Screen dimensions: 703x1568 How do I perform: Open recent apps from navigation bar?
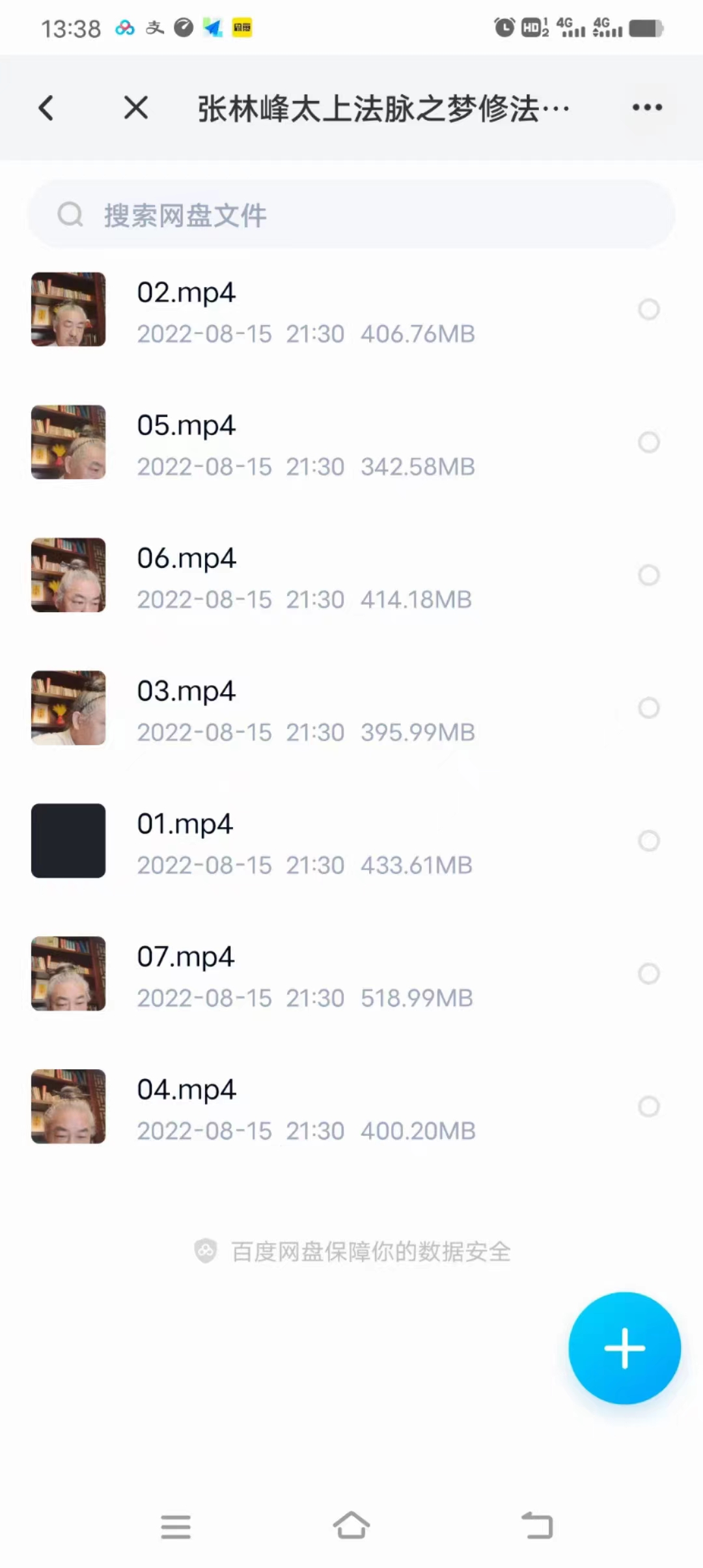click(176, 1526)
